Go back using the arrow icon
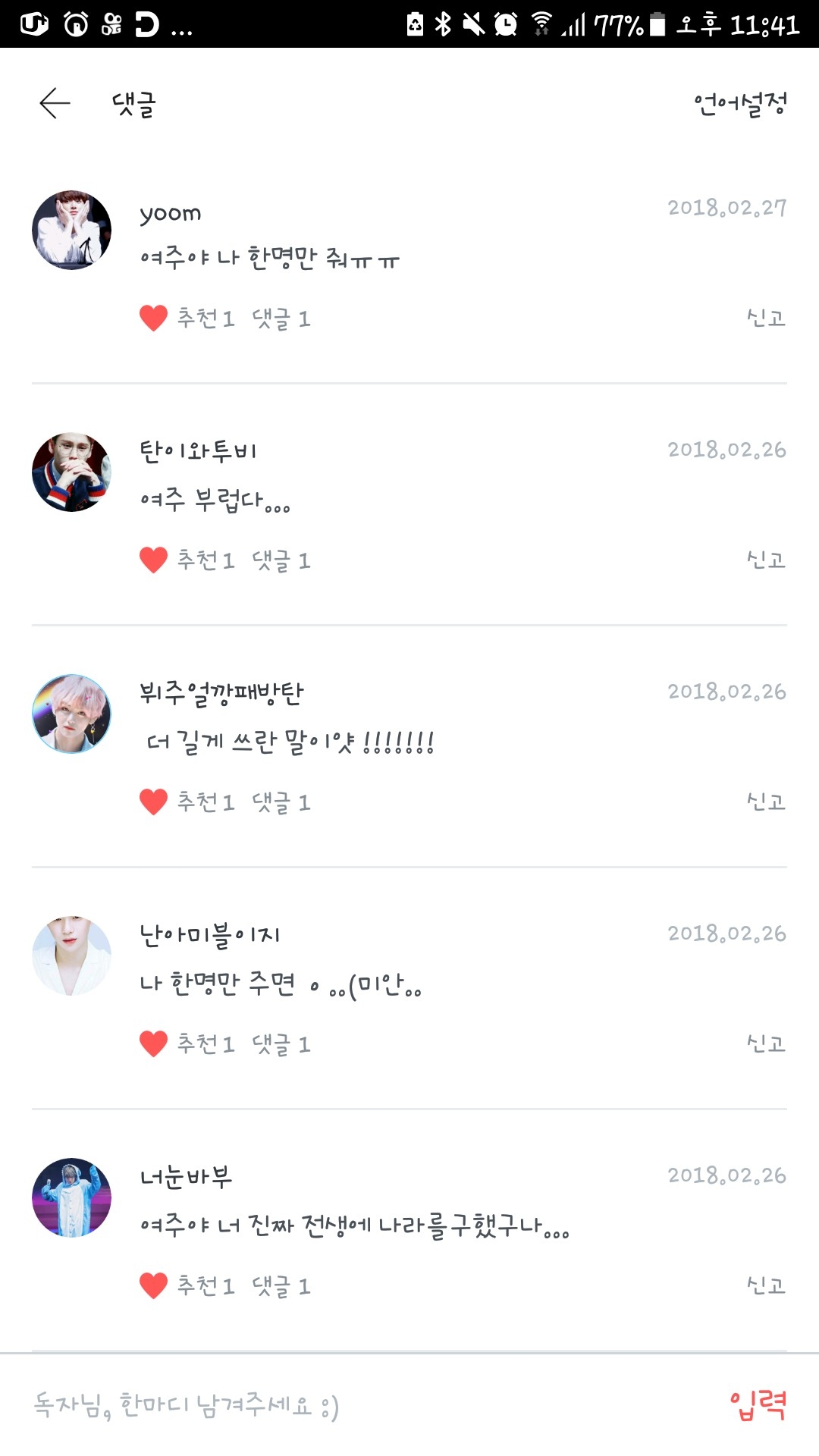This screenshot has height=1456, width=819. coord(55,103)
